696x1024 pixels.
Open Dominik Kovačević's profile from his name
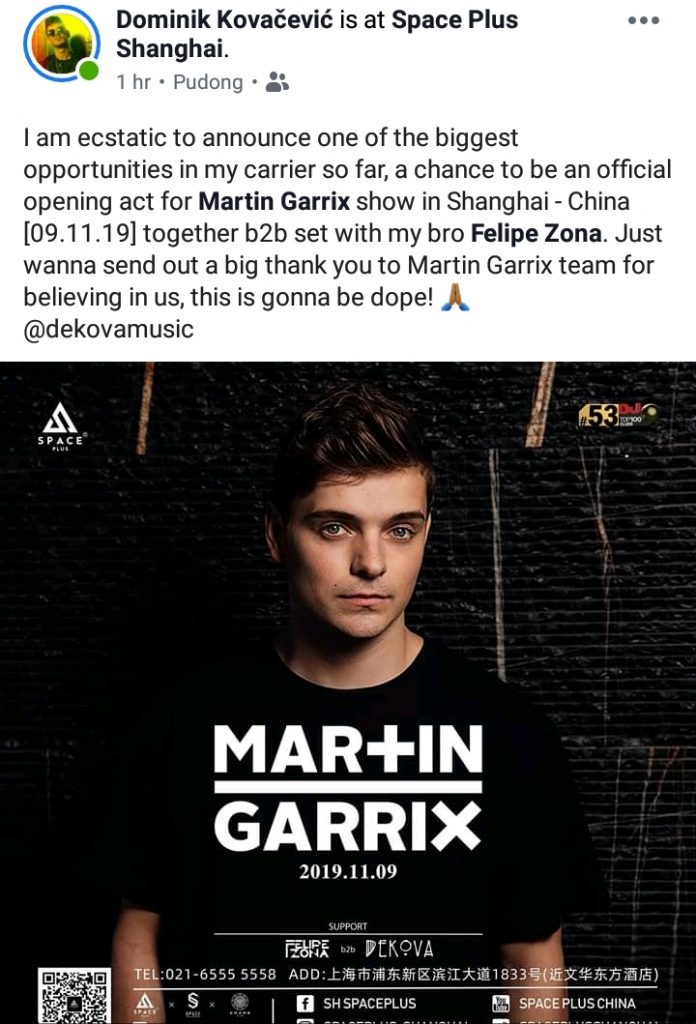click(230, 20)
